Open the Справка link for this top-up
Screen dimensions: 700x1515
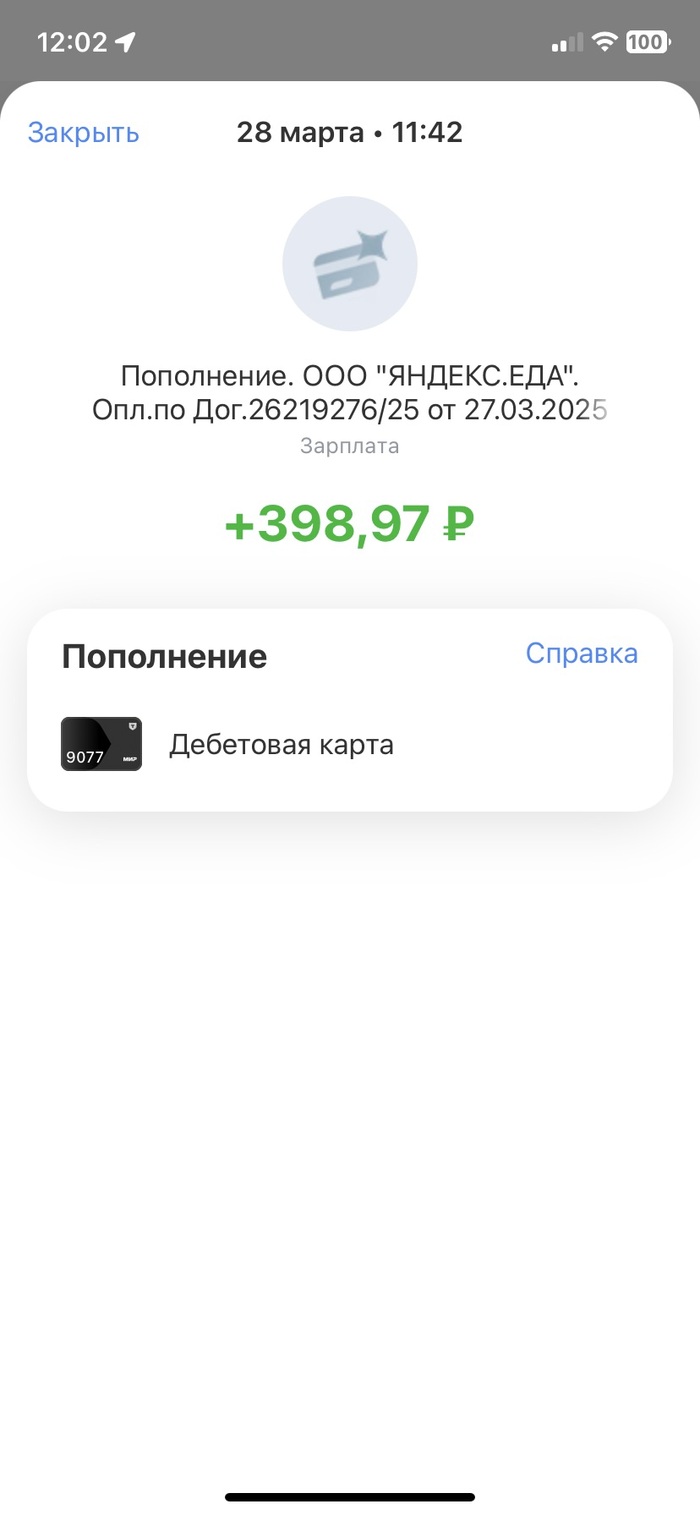coord(581,654)
